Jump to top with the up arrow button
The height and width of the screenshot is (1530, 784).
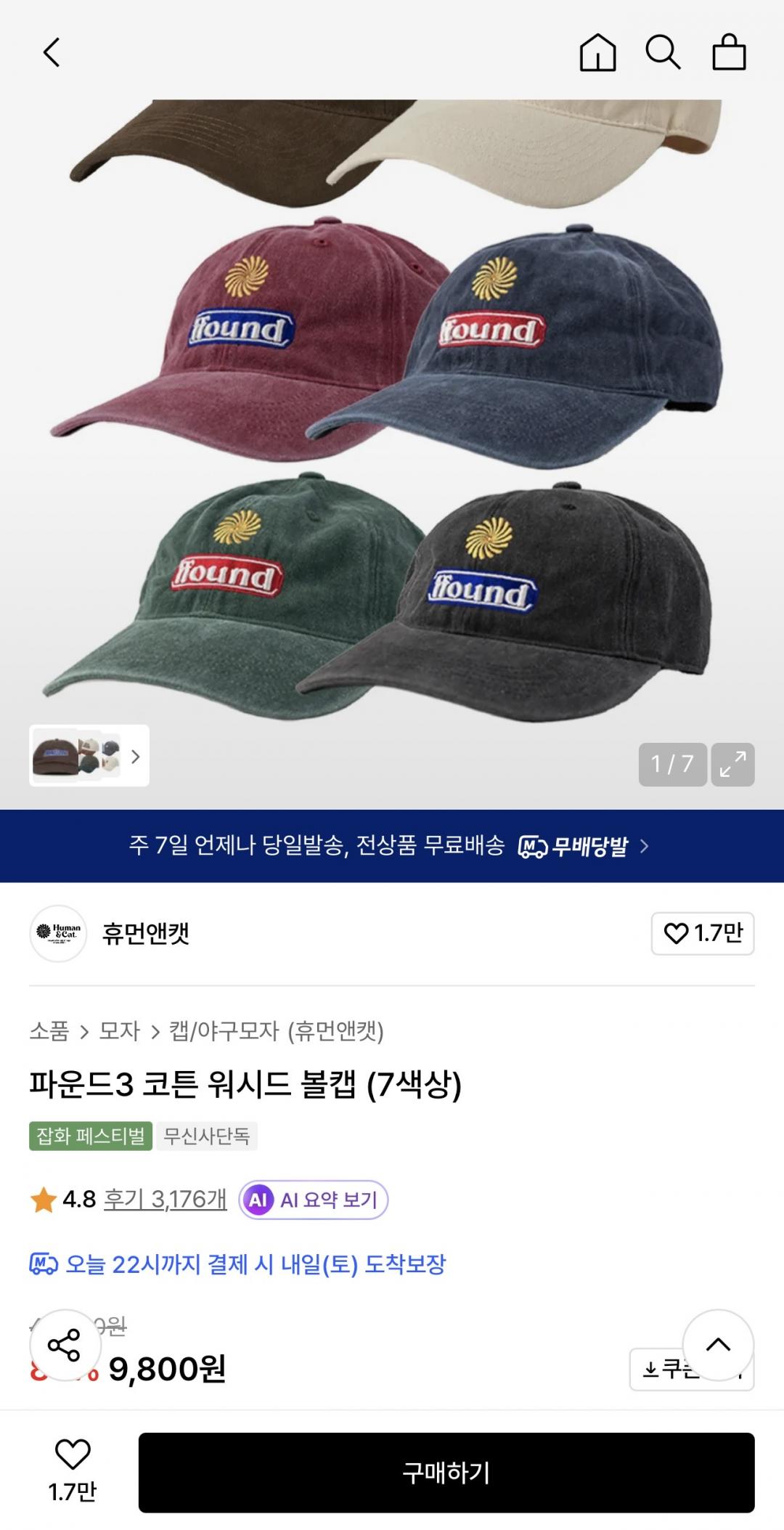717,1345
